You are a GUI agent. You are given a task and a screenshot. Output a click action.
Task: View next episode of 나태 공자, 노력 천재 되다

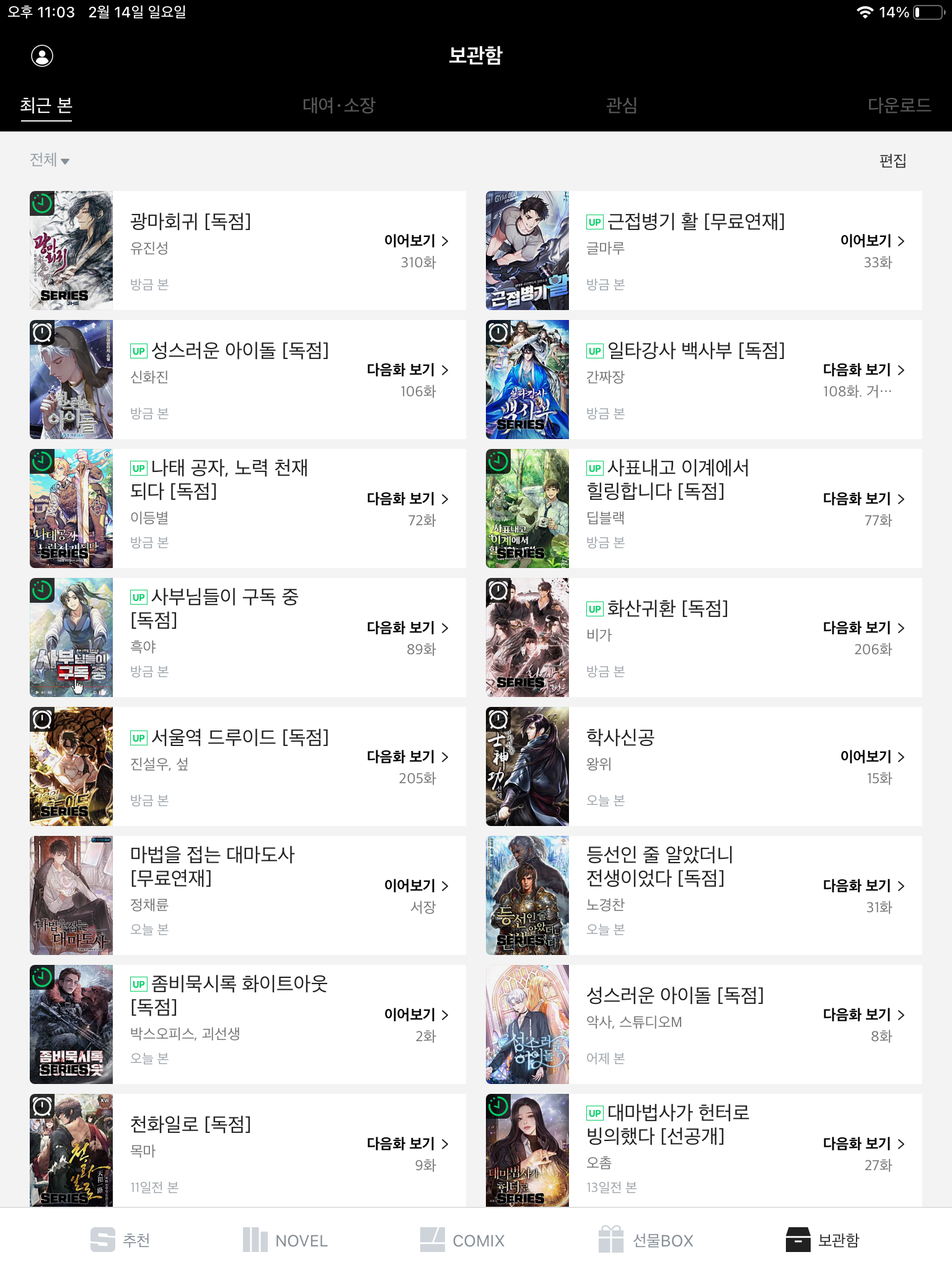[407, 499]
